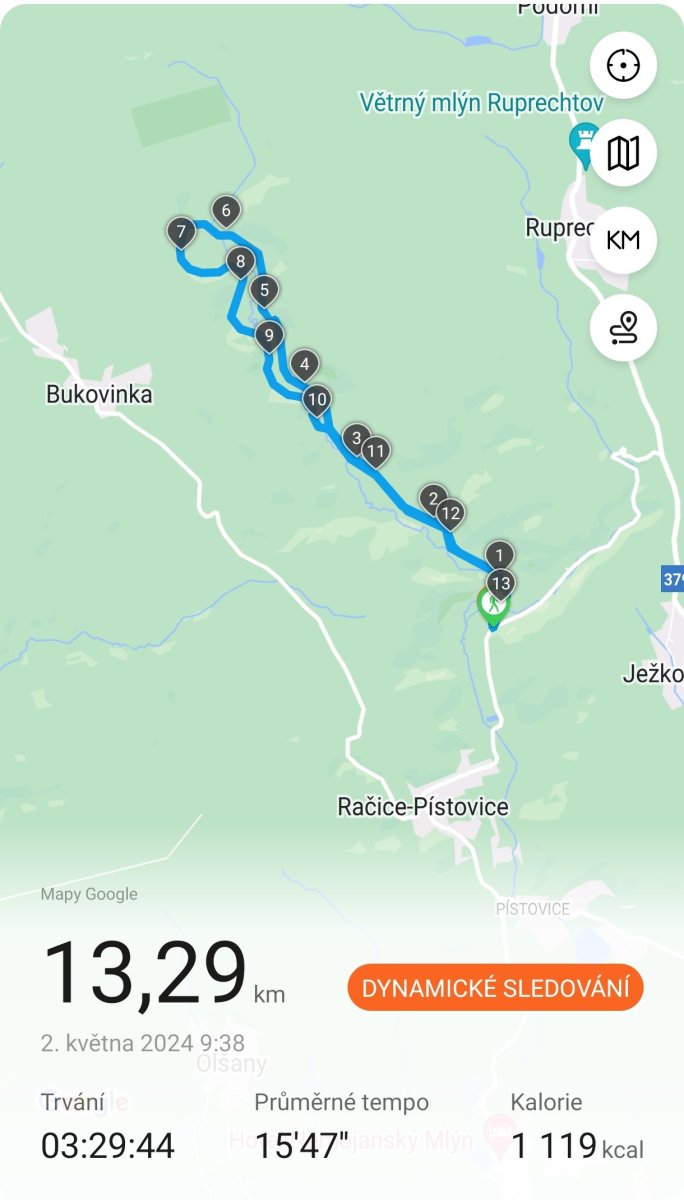Viewport: 684px width, 1200px height.
Task: Start Dynamické sledování playback
Action: click(495, 988)
